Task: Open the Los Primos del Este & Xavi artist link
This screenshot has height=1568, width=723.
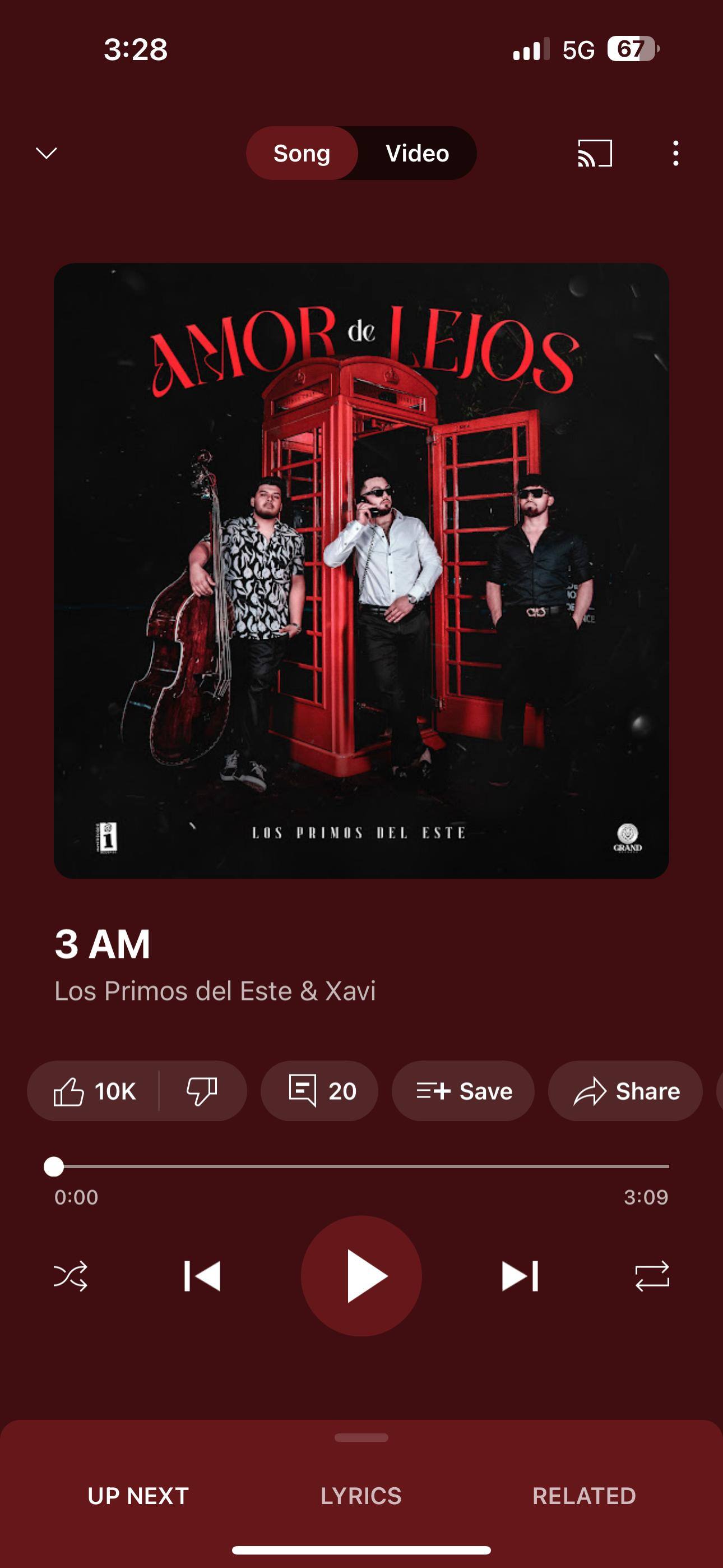Action: point(215,991)
